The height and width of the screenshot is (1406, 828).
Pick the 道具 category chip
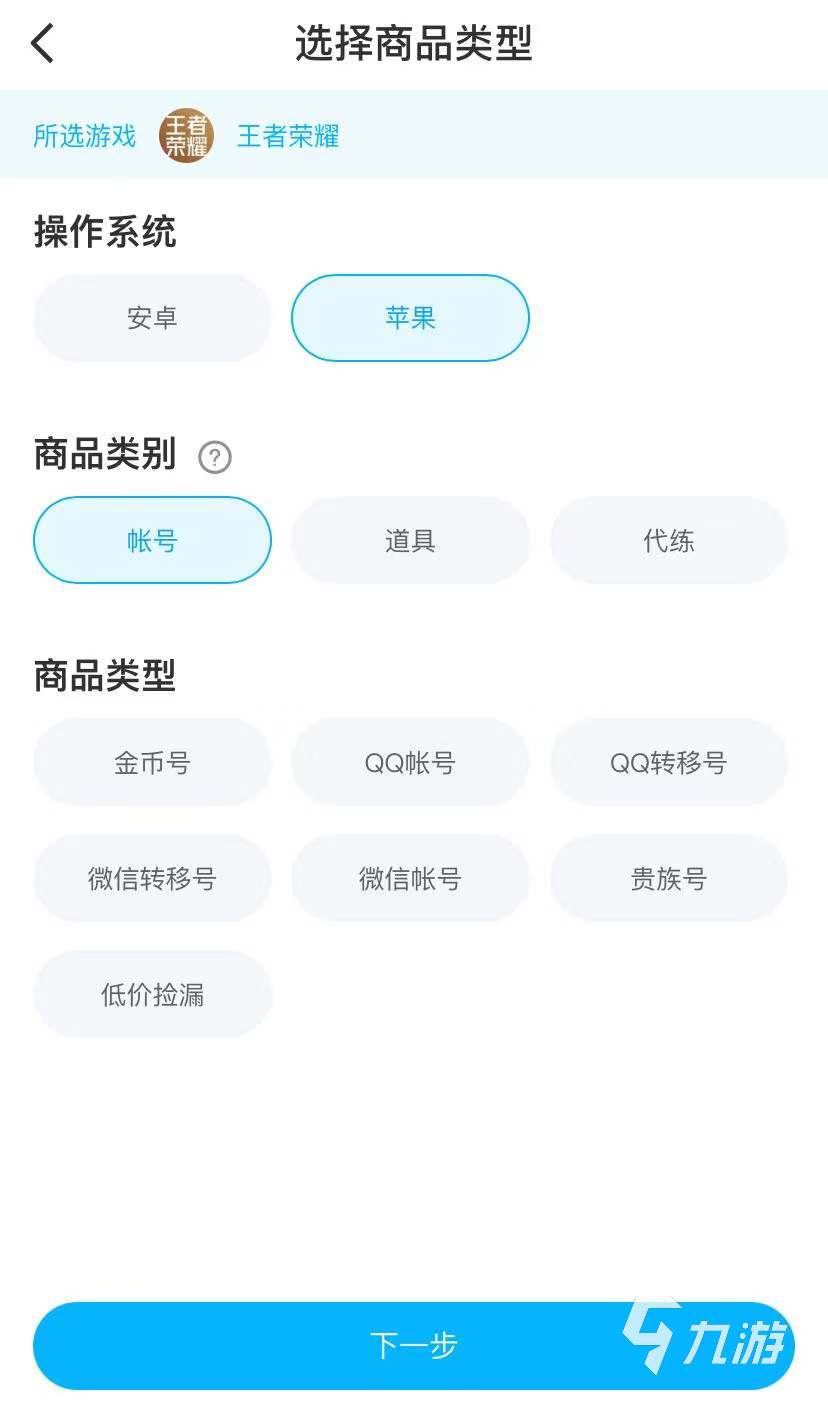(x=410, y=540)
